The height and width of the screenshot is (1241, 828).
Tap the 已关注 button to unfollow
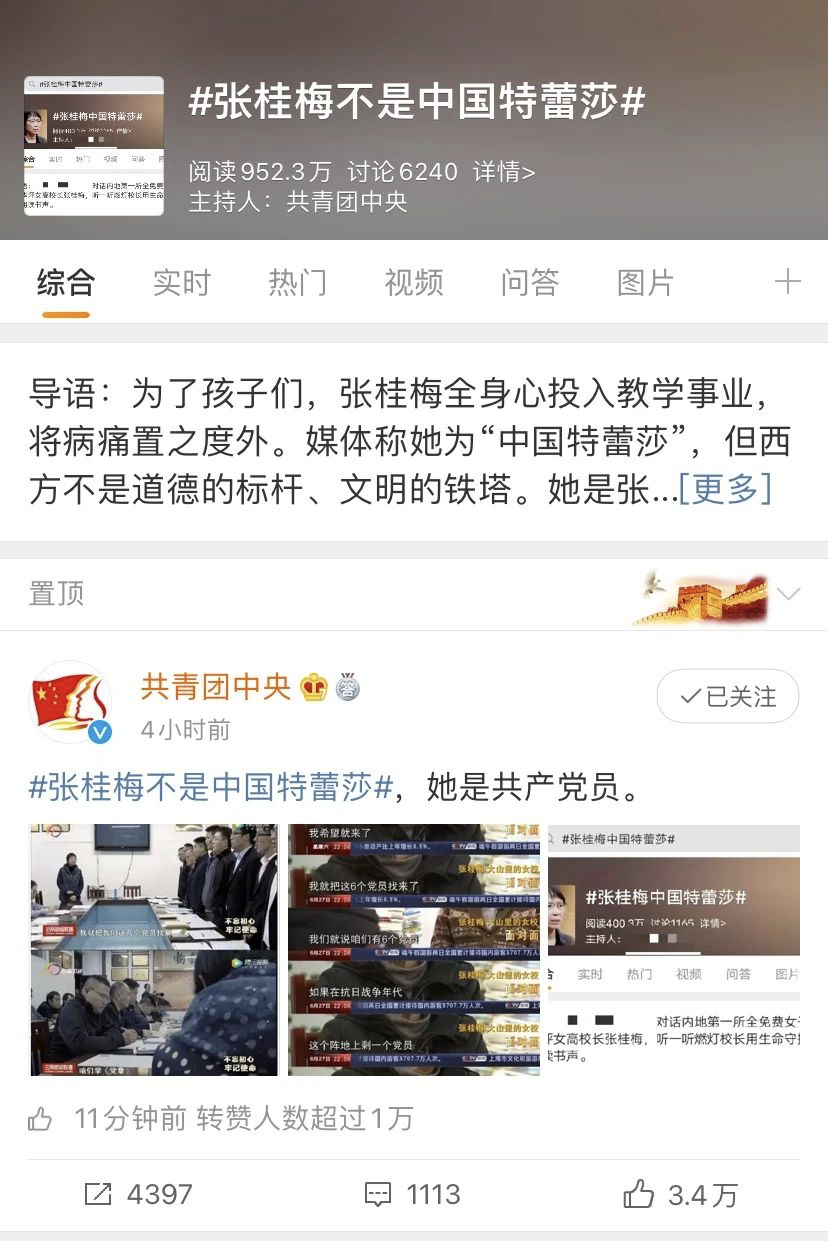(x=727, y=696)
